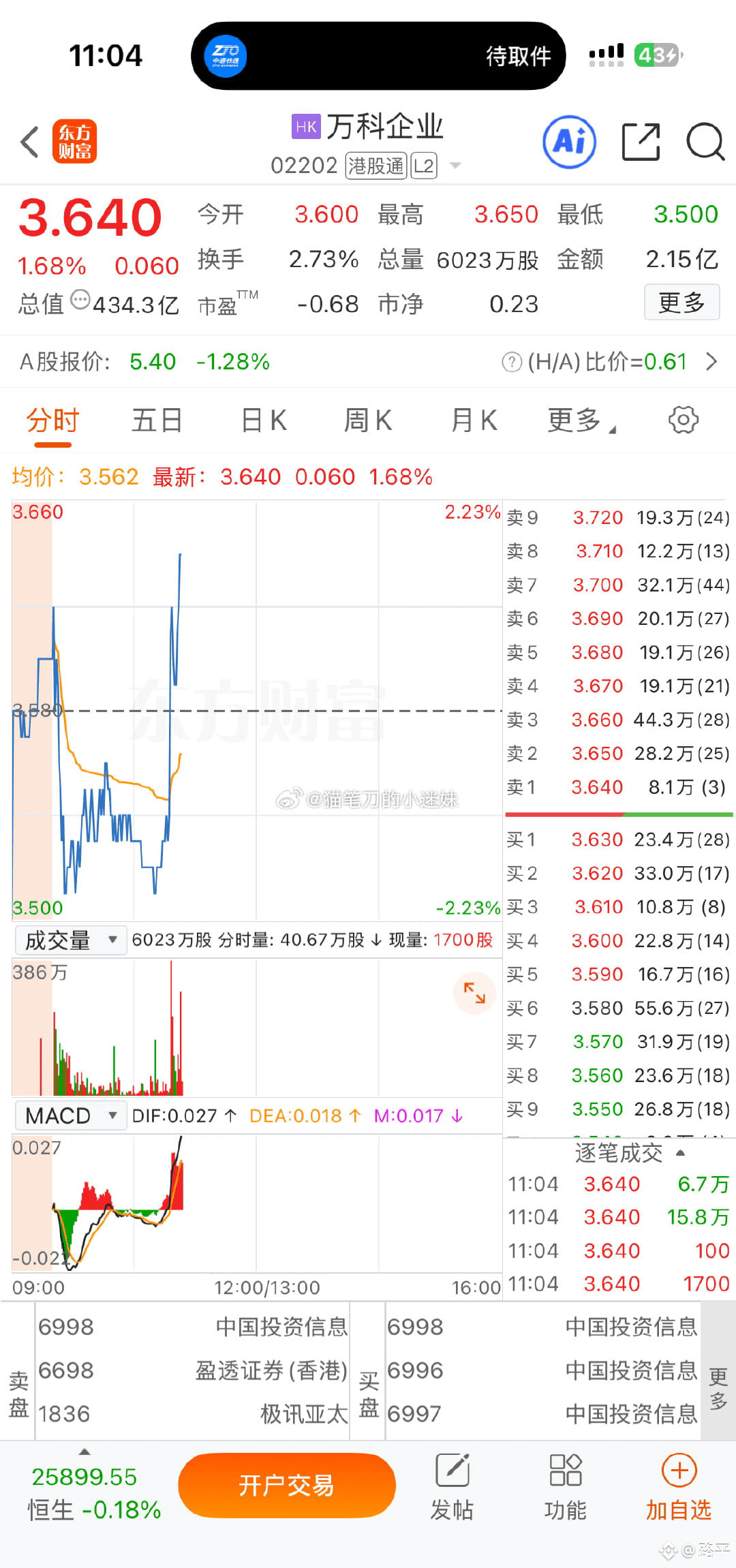Open the search magnifier
This screenshot has height=1568, width=736.
tap(705, 142)
